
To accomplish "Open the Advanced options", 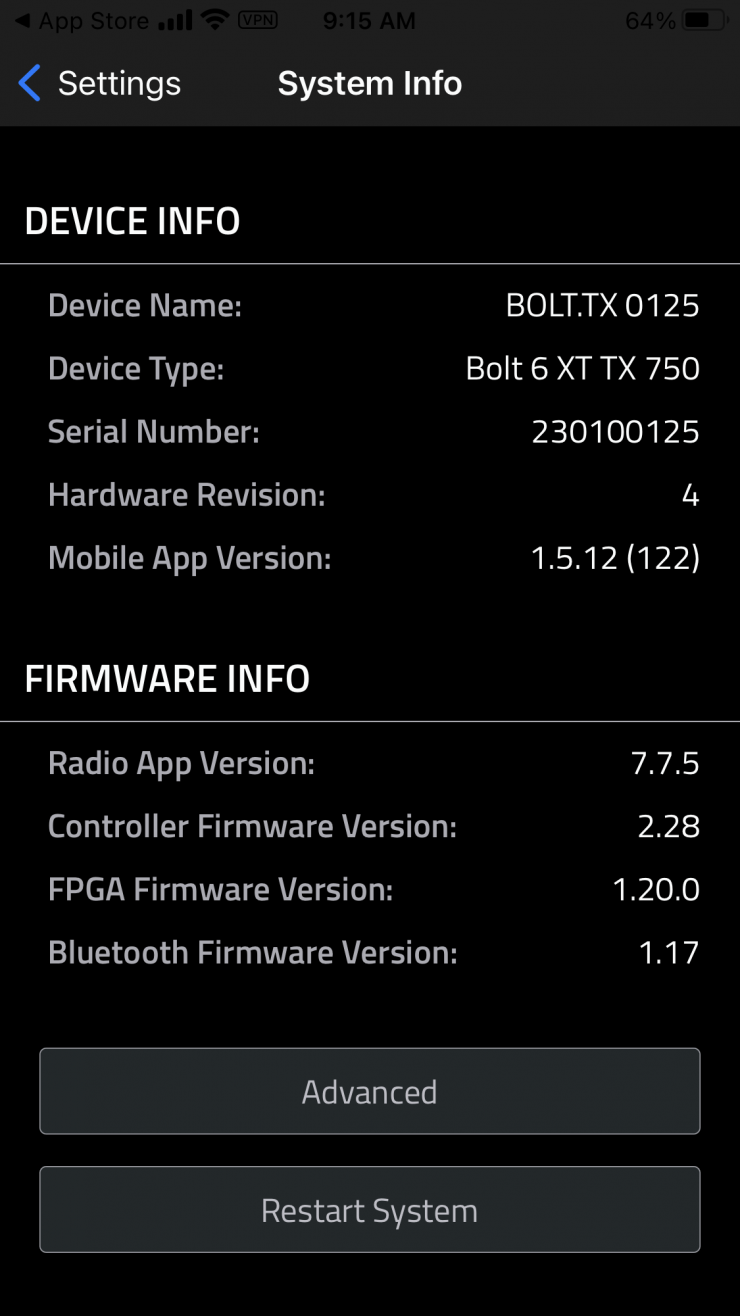I will (x=369, y=1091).
